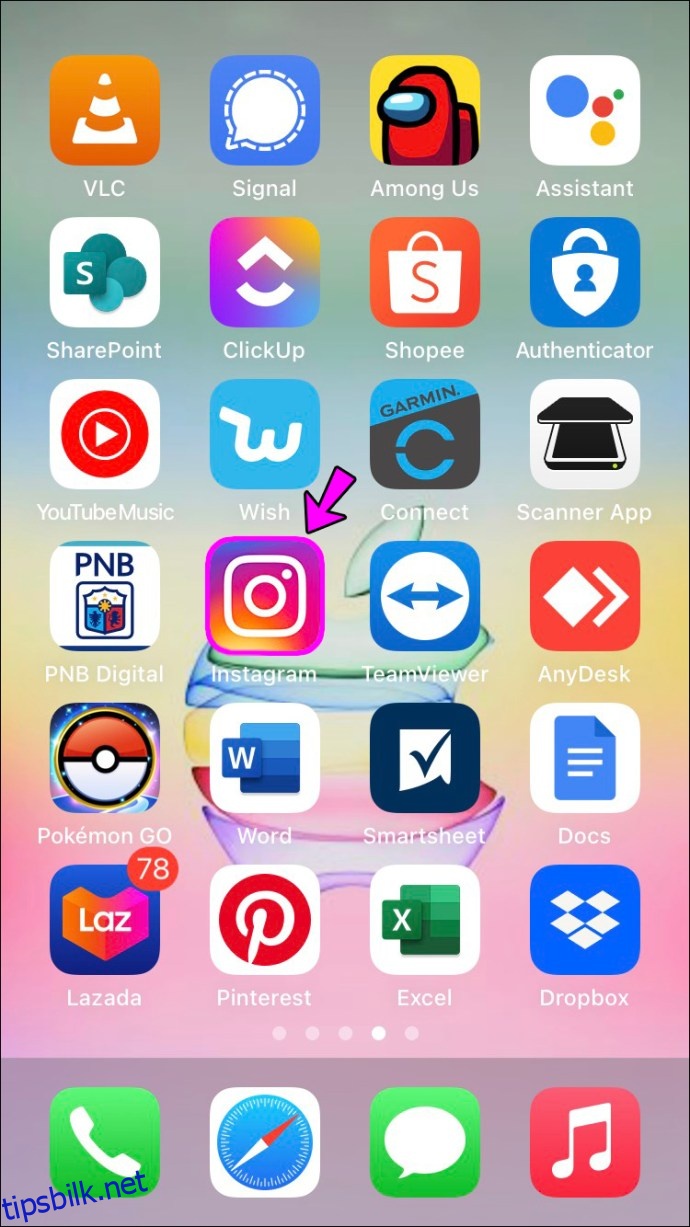Start Pokémon GO
Image resolution: width=690 pixels, height=1227 pixels.
pos(105,758)
